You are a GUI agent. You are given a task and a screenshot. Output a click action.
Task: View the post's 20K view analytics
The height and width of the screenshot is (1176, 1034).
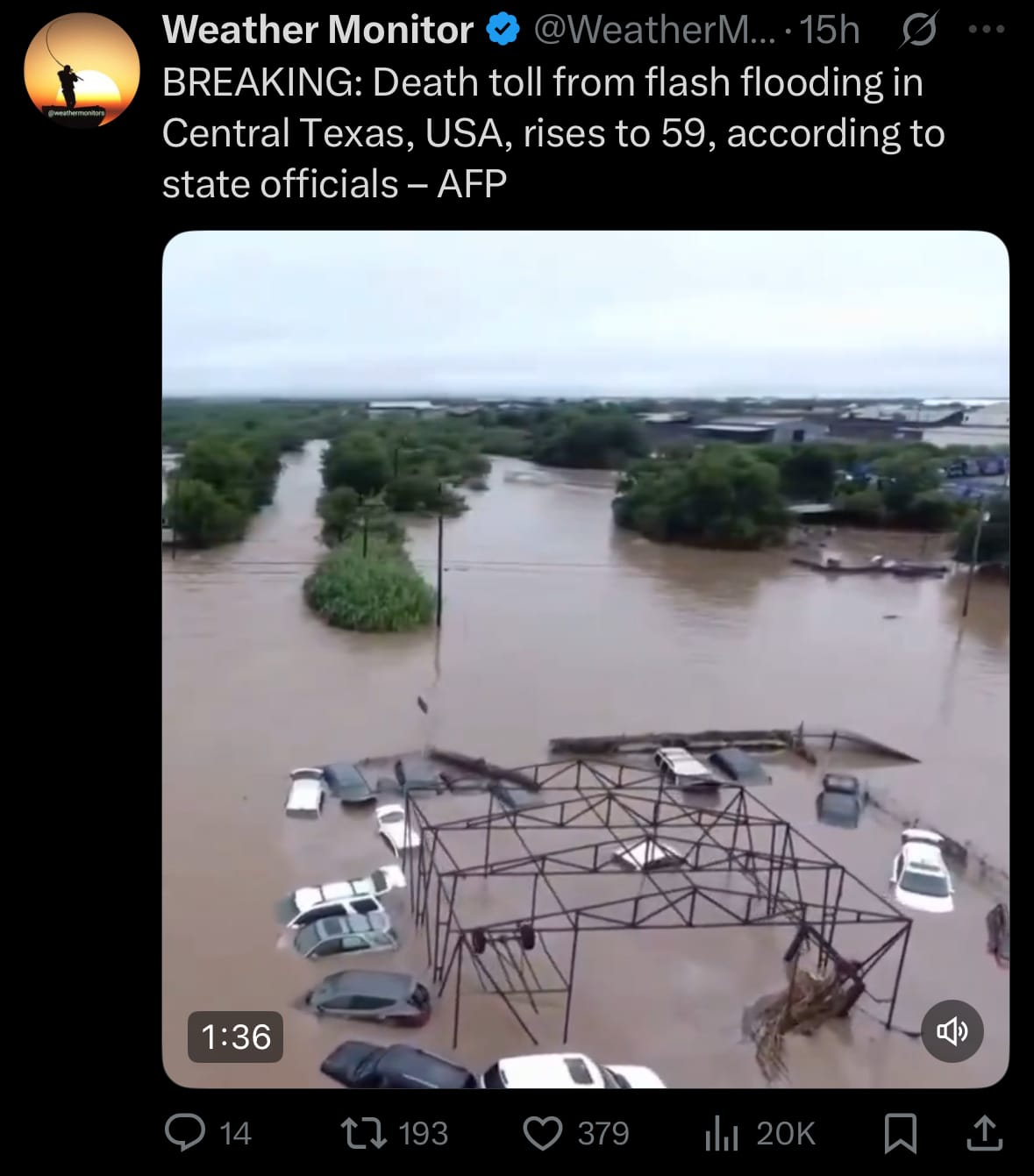point(721,1133)
